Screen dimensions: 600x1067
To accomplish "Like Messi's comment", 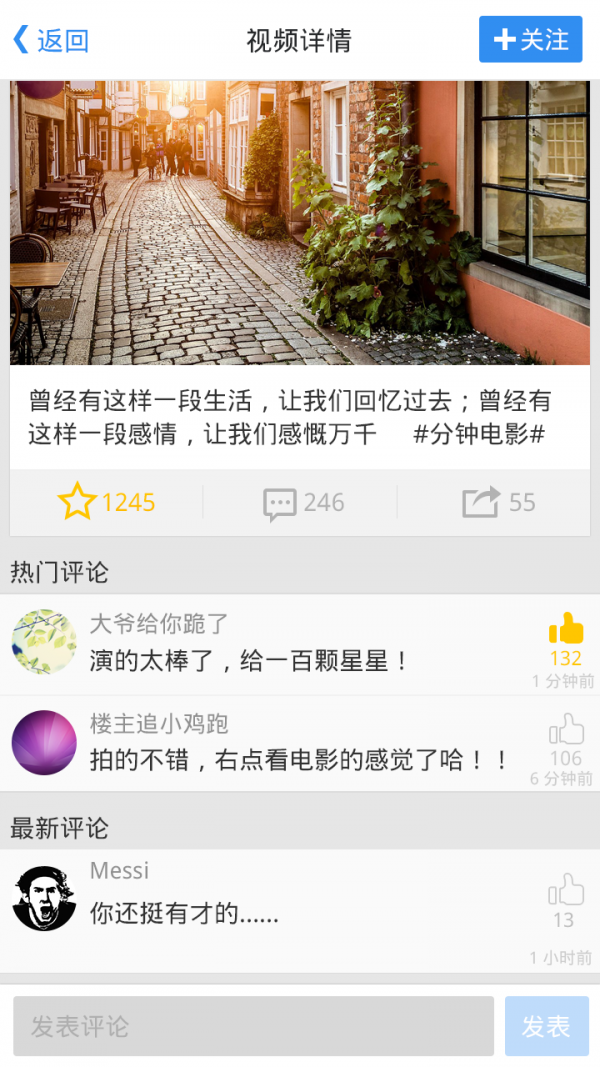I will point(566,890).
